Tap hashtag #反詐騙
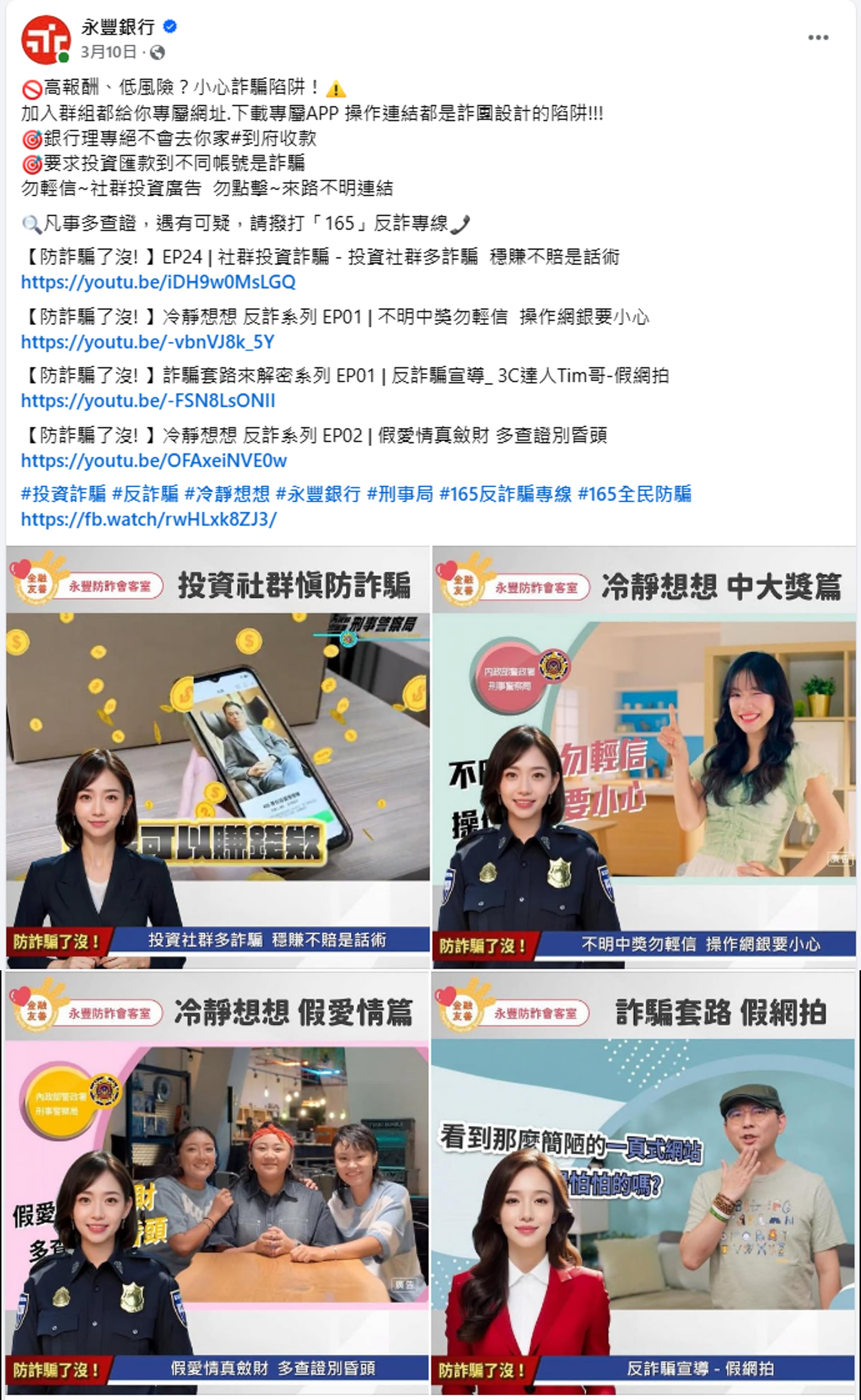This screenshot has height=1400, width=861. 145,494
